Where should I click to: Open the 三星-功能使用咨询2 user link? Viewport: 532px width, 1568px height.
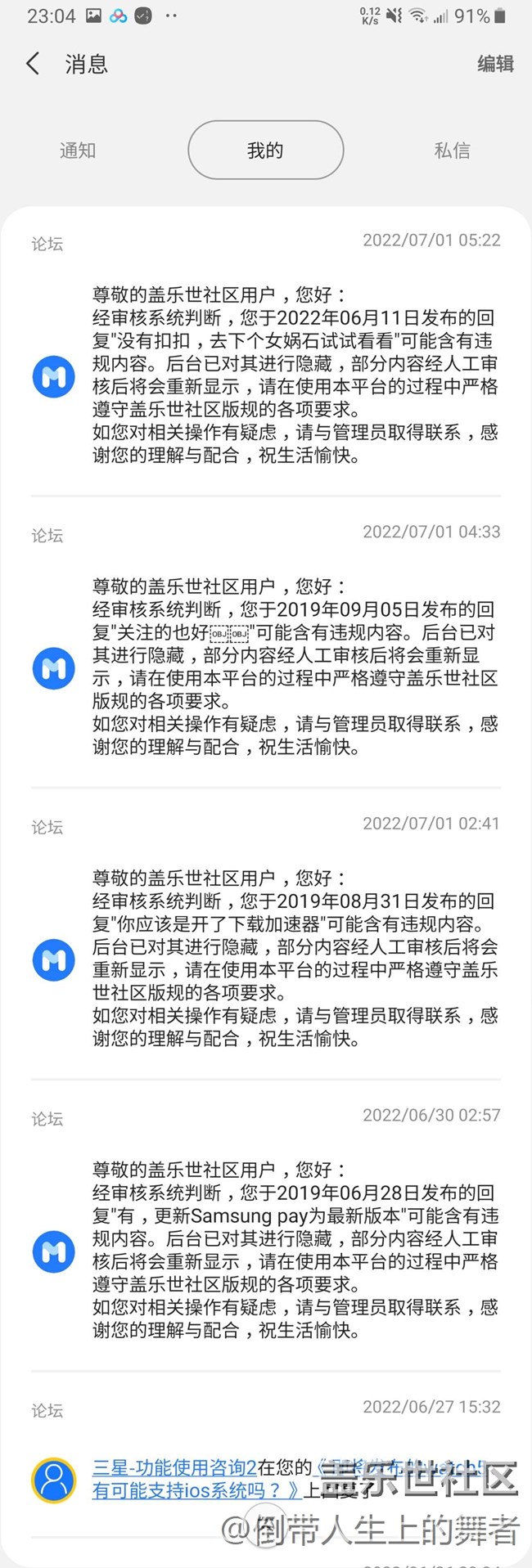click(174, 1467)
